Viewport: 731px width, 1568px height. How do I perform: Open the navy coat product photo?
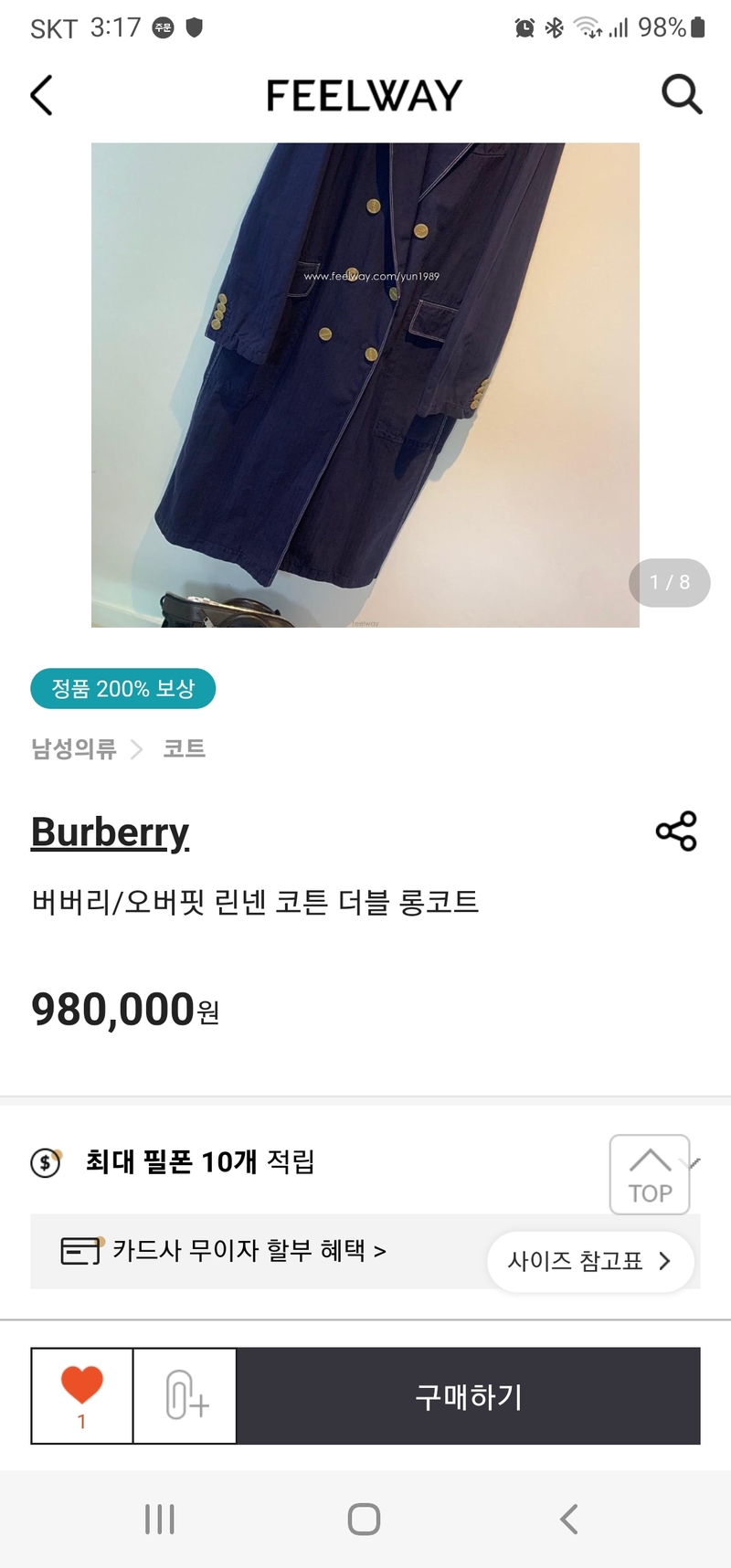coord(365,384)
